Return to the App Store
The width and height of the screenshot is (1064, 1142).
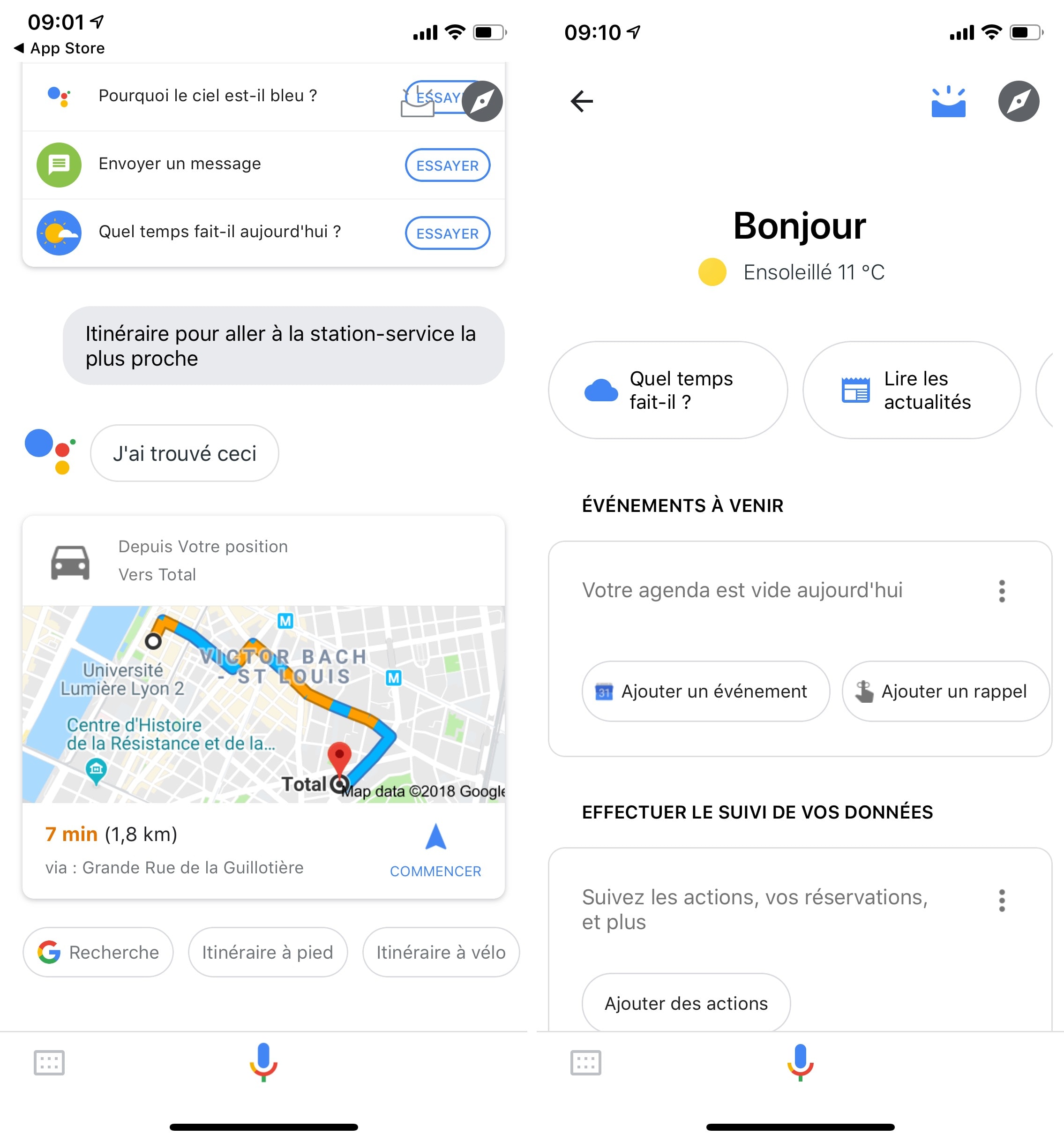59,48
